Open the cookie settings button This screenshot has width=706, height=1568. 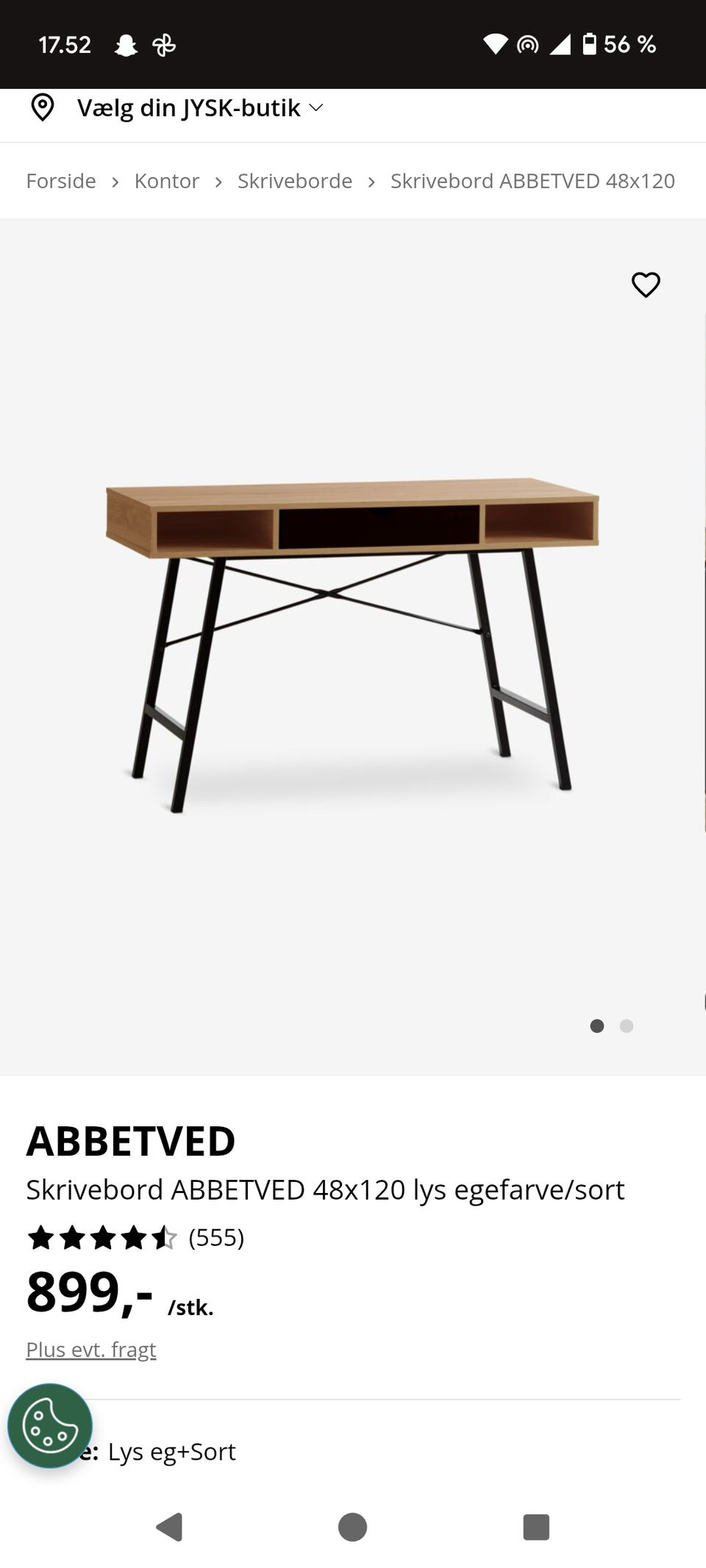click(x=50, y=1426)
